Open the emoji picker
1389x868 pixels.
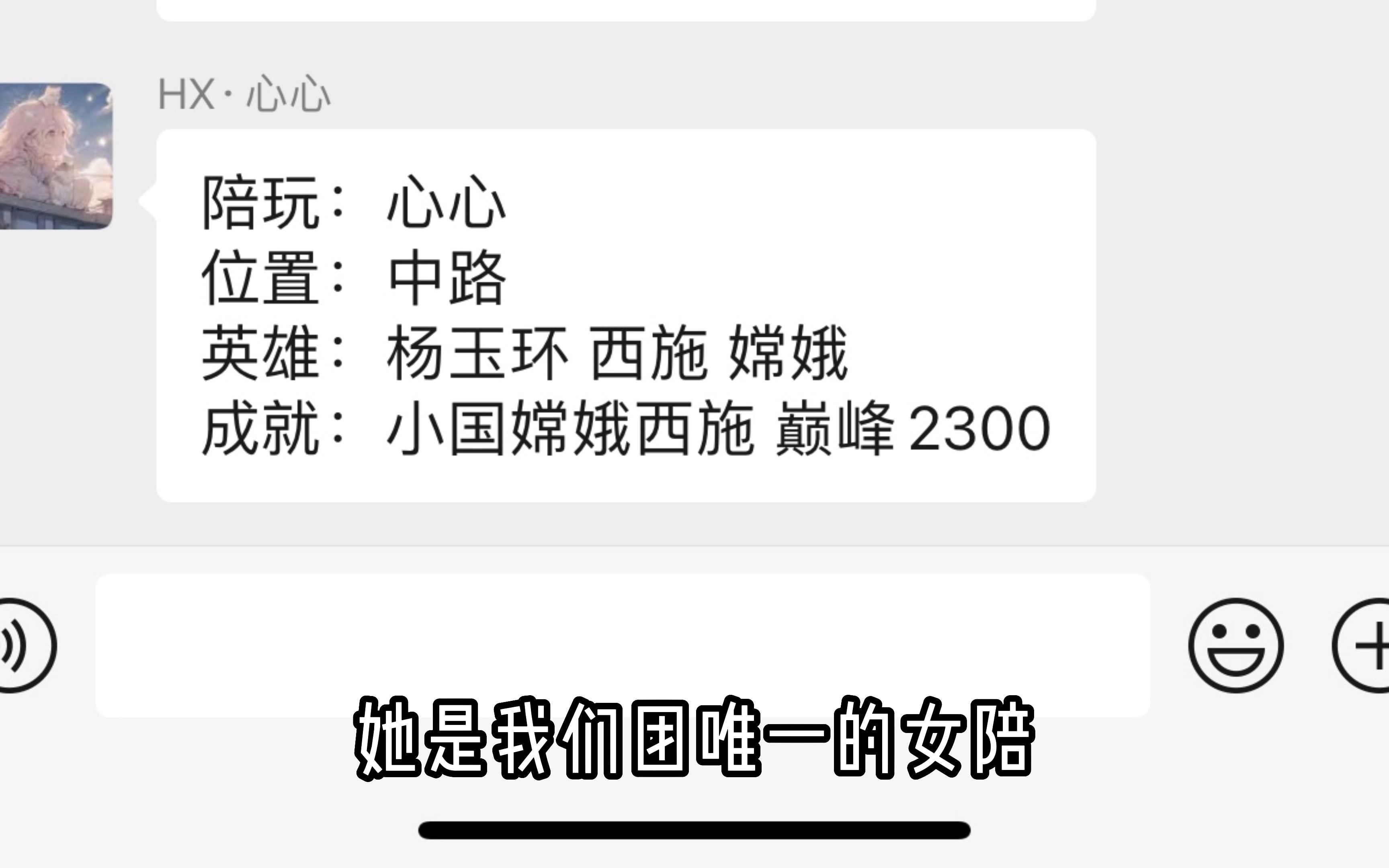point(1235,645)
